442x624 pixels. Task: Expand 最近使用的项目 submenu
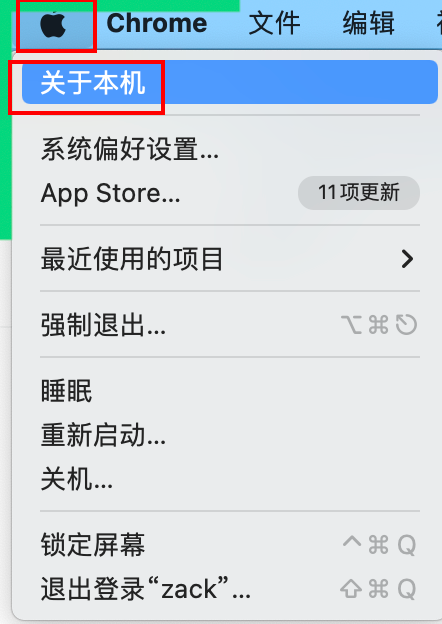(230, 259)
